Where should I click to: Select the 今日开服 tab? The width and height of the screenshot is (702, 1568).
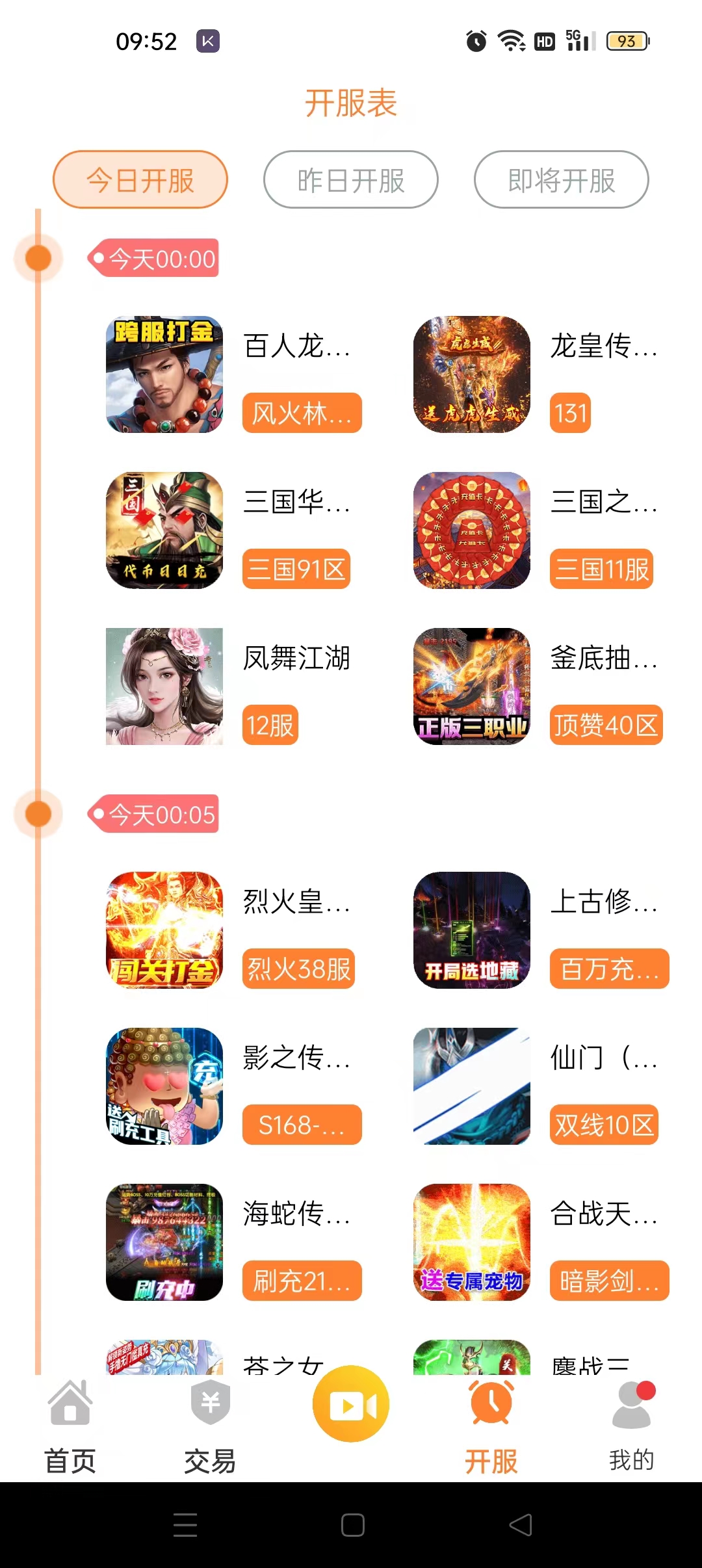[x=140, y=180]
